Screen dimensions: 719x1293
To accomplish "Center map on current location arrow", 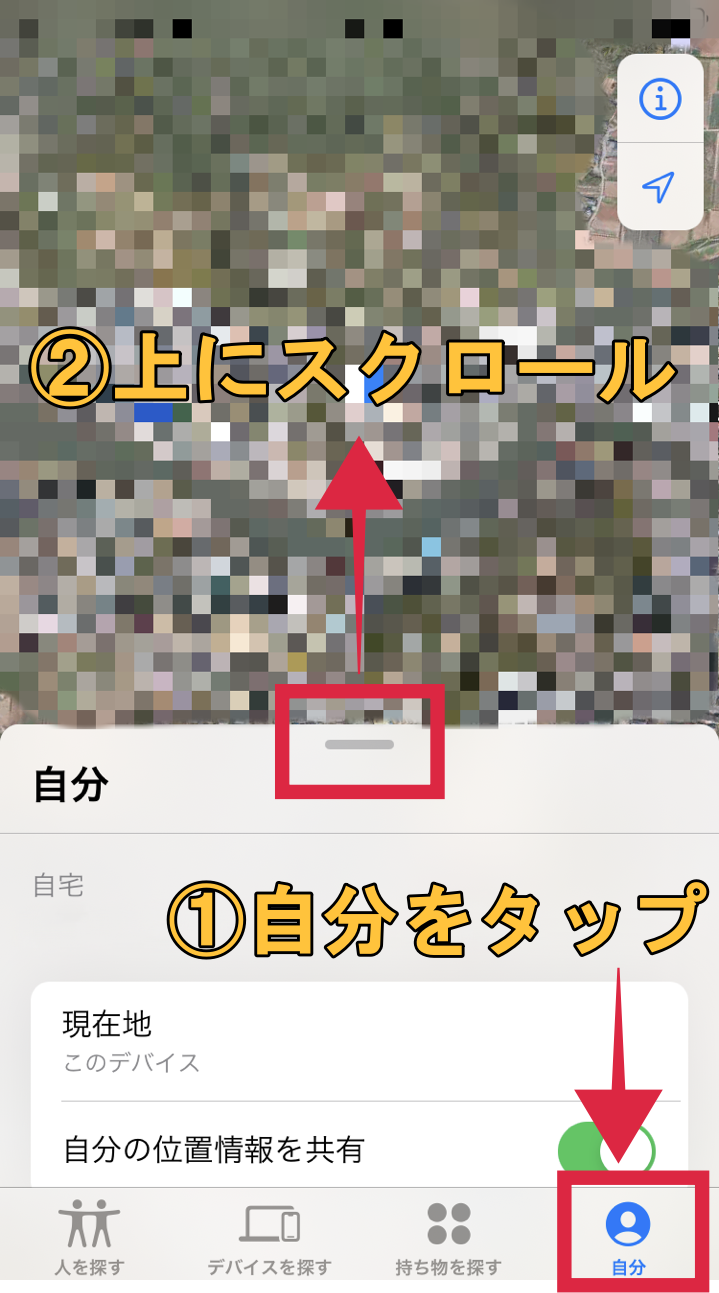I will 660,187.
